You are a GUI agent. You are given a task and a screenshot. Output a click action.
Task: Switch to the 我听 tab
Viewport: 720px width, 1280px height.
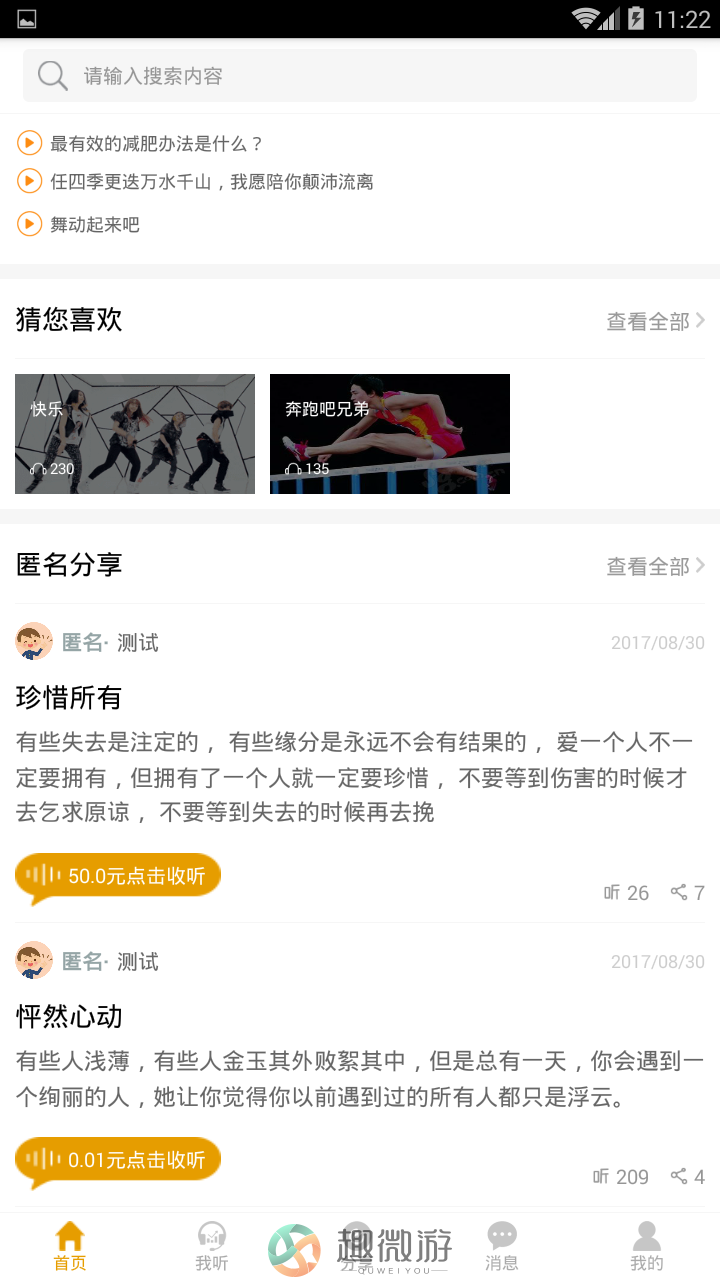[x=212, y=1246]
